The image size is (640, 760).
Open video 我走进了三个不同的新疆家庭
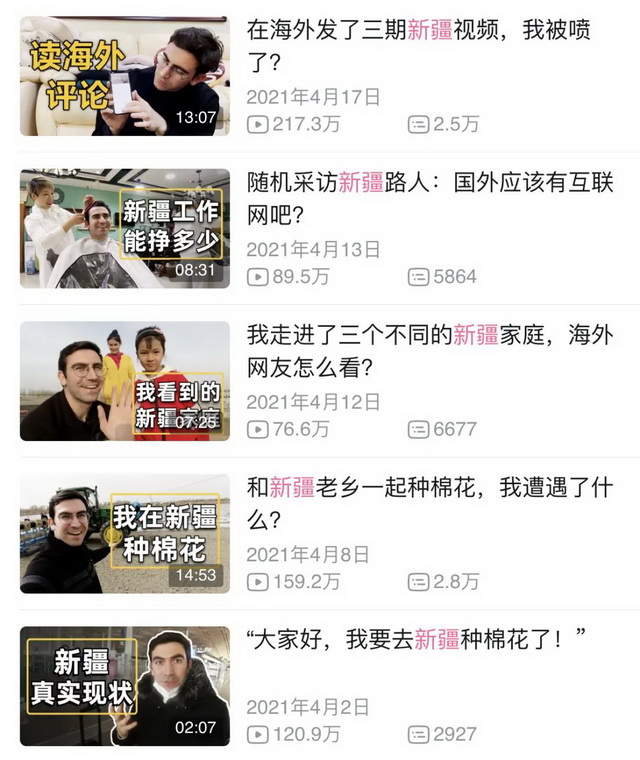tap(430, 350)
